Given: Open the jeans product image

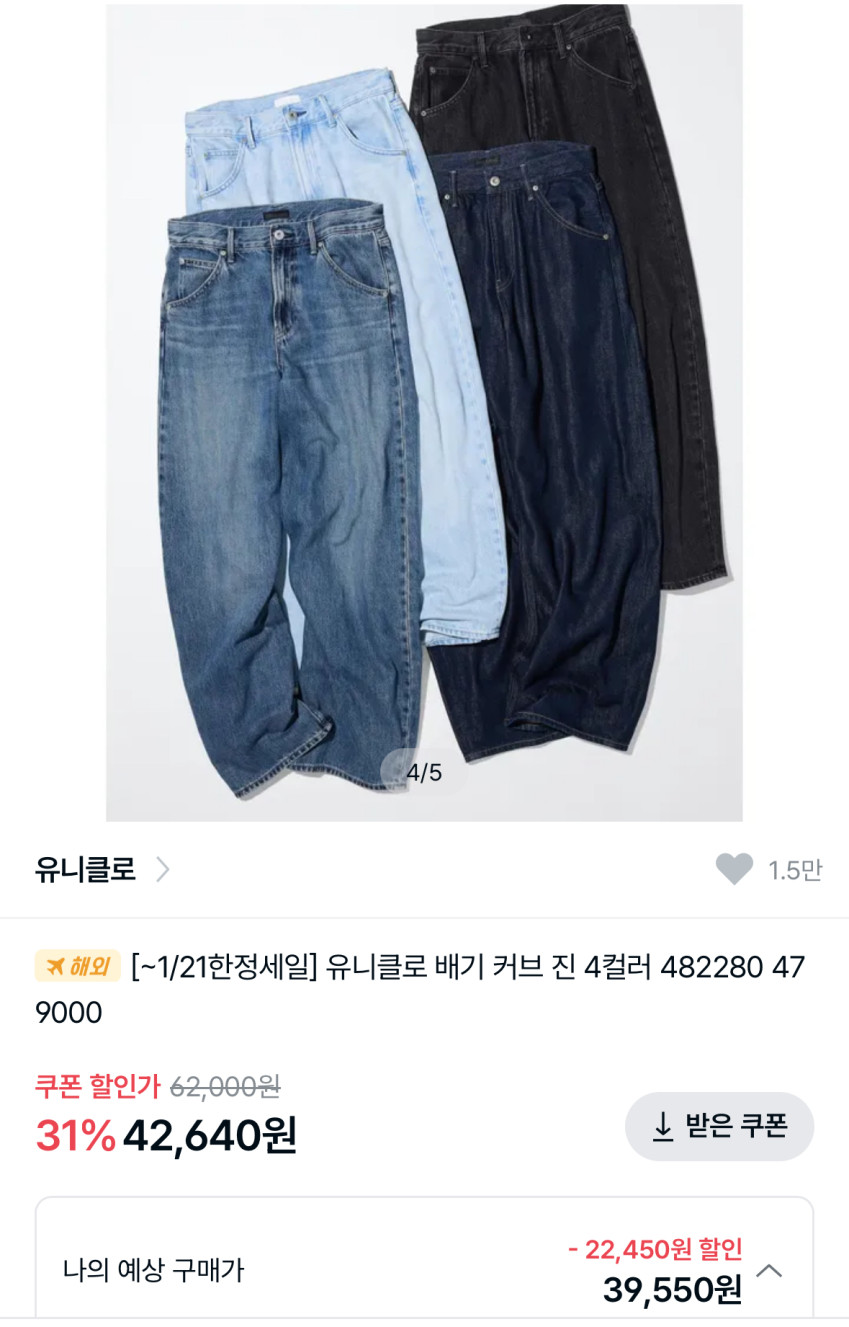Looking at the screenshot, I should [424, 412].
